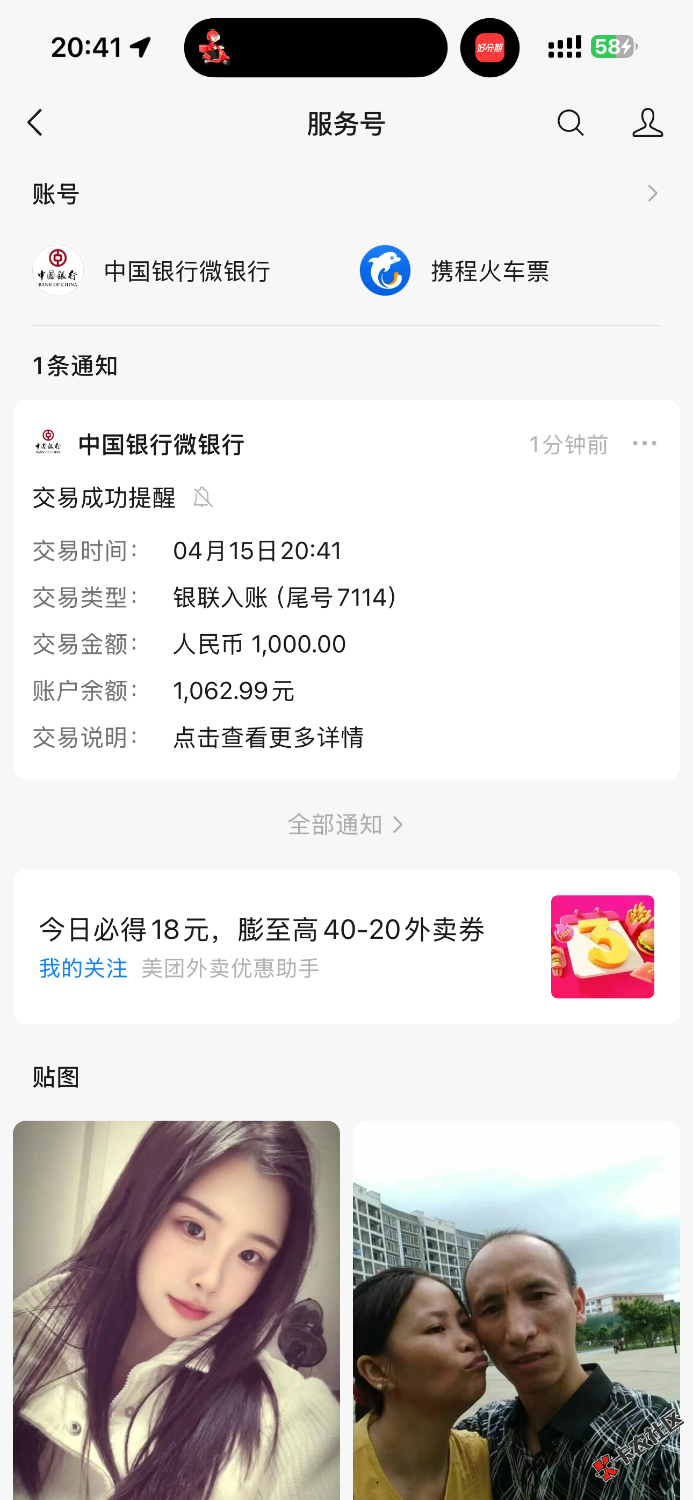Open the 携程火车票 account
The height and width of the screenshot is (1500, 693).
tap(455, 271)
